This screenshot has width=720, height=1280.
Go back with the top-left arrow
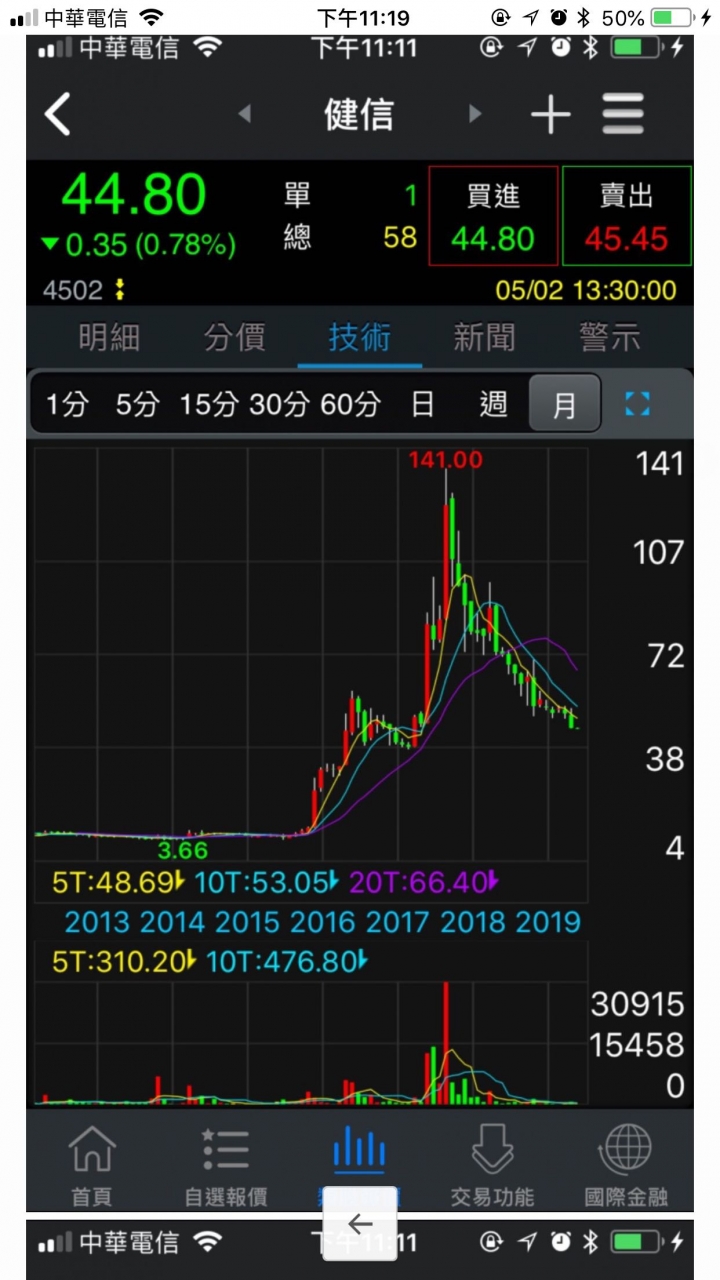(x=57, y=115)
